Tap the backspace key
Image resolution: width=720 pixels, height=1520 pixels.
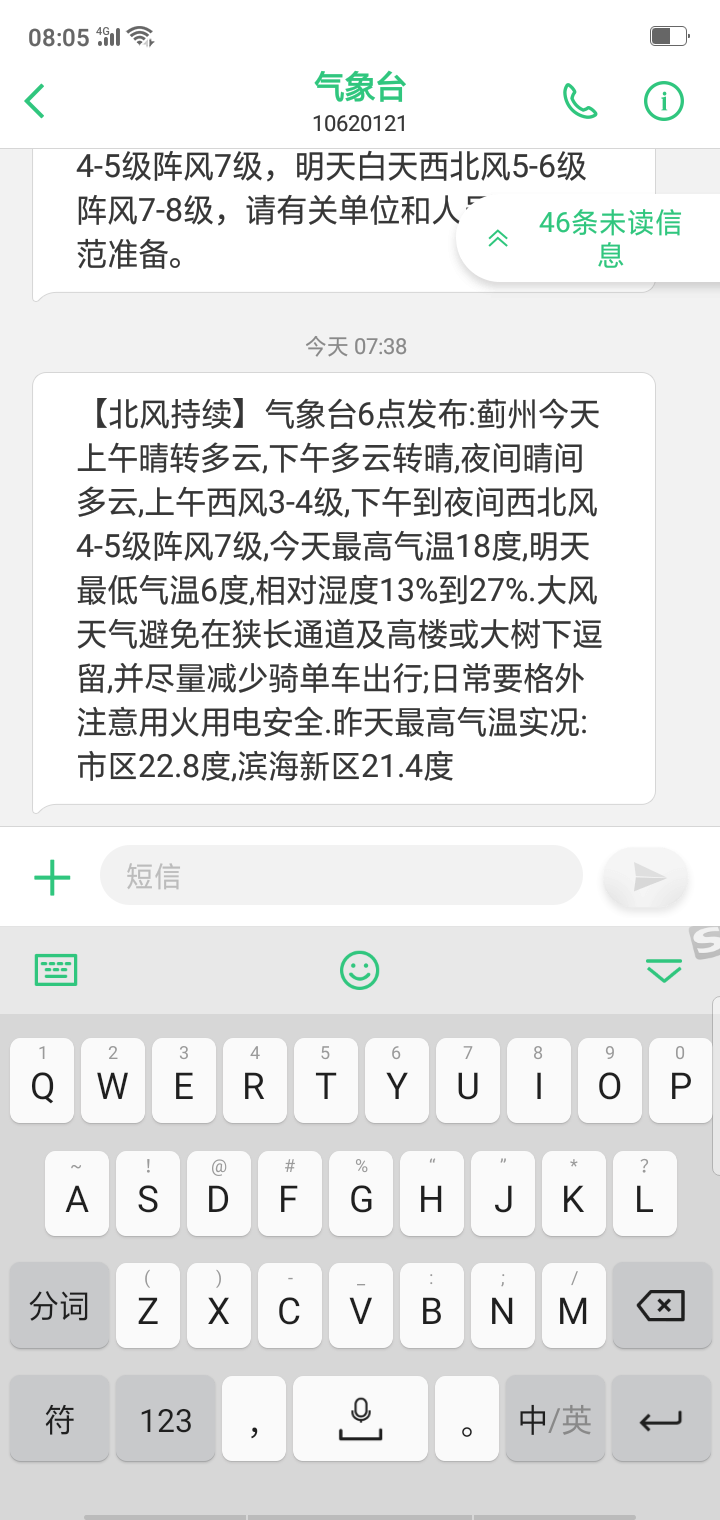(x=660, y=1305)
